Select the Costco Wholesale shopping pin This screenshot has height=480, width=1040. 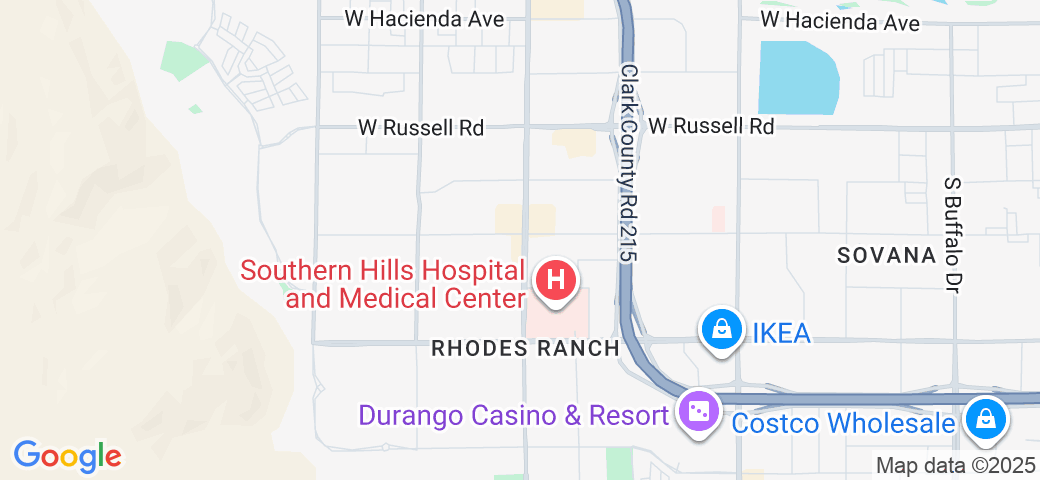(986, 419)
